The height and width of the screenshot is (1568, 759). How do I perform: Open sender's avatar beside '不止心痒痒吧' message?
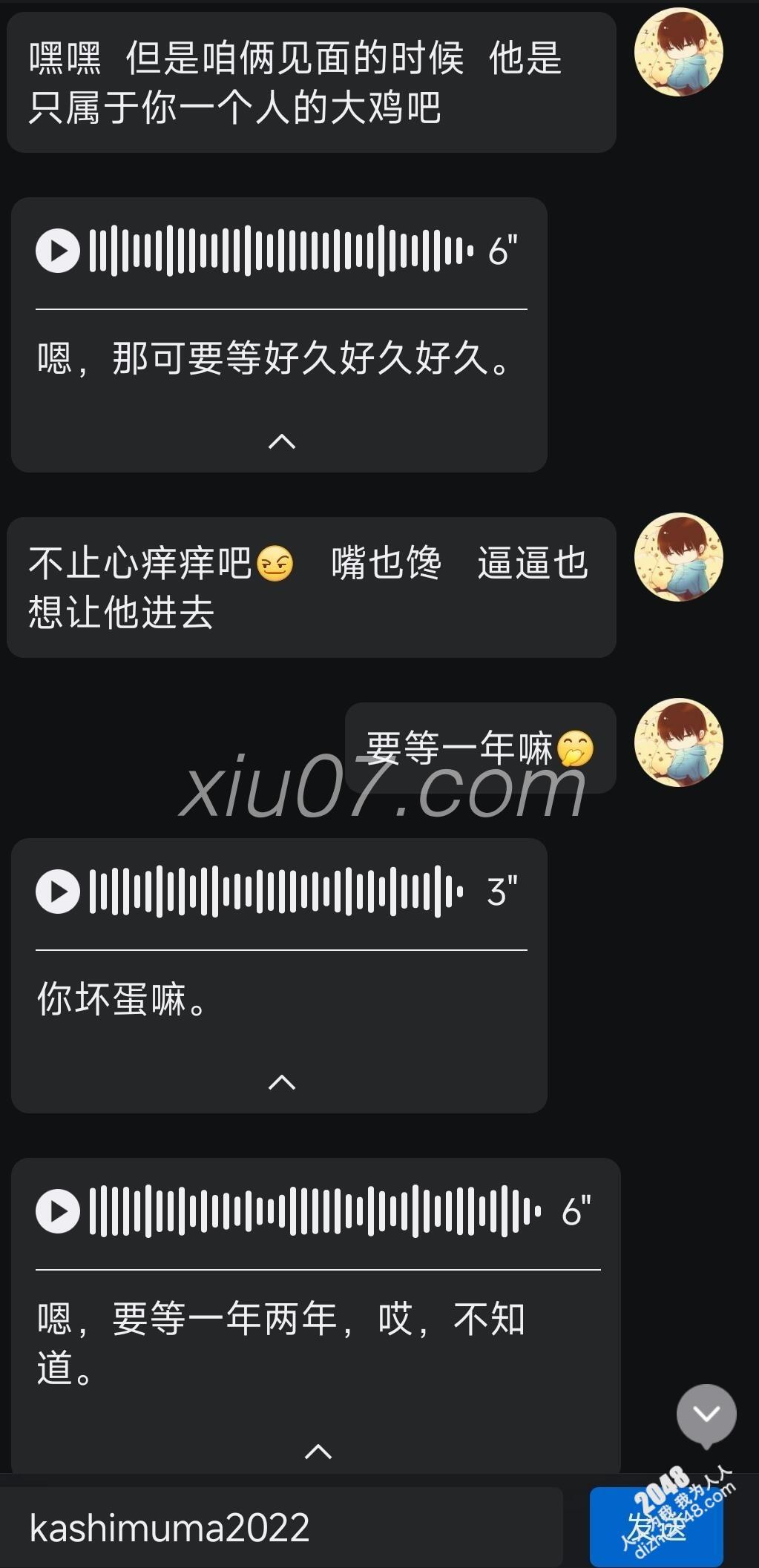(678, 556)
